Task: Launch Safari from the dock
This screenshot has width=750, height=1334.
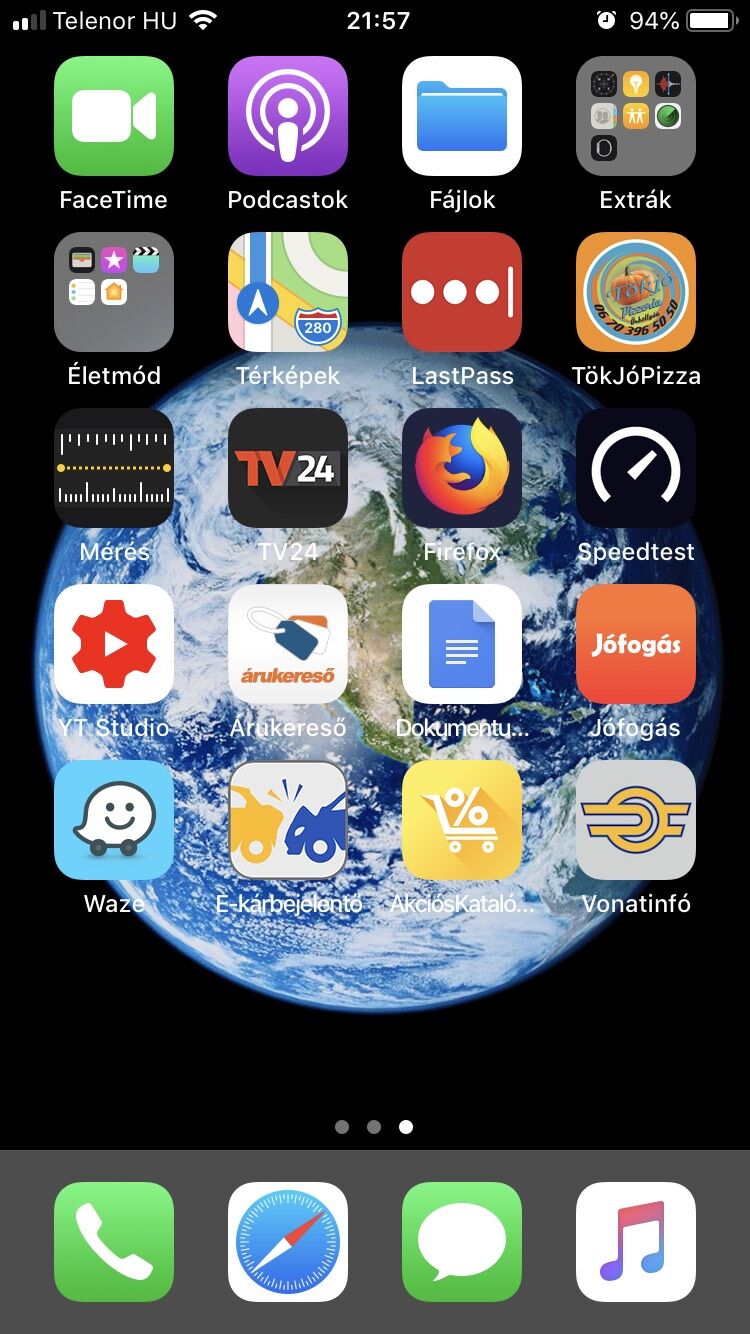Action: 288,1242
